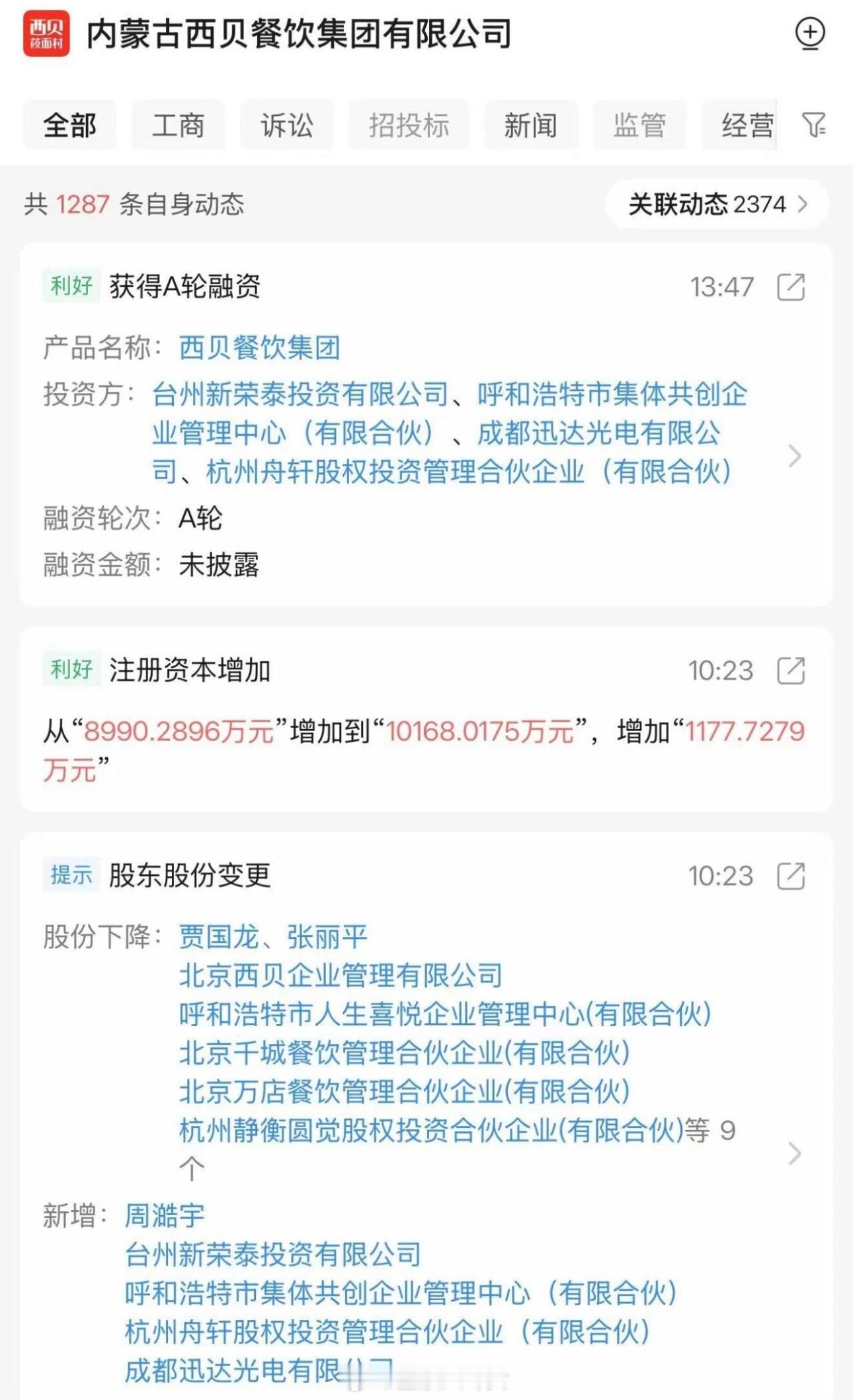Switch to the 工商 tab
This screenshot has width=853, height=1400.
[179, 126]
